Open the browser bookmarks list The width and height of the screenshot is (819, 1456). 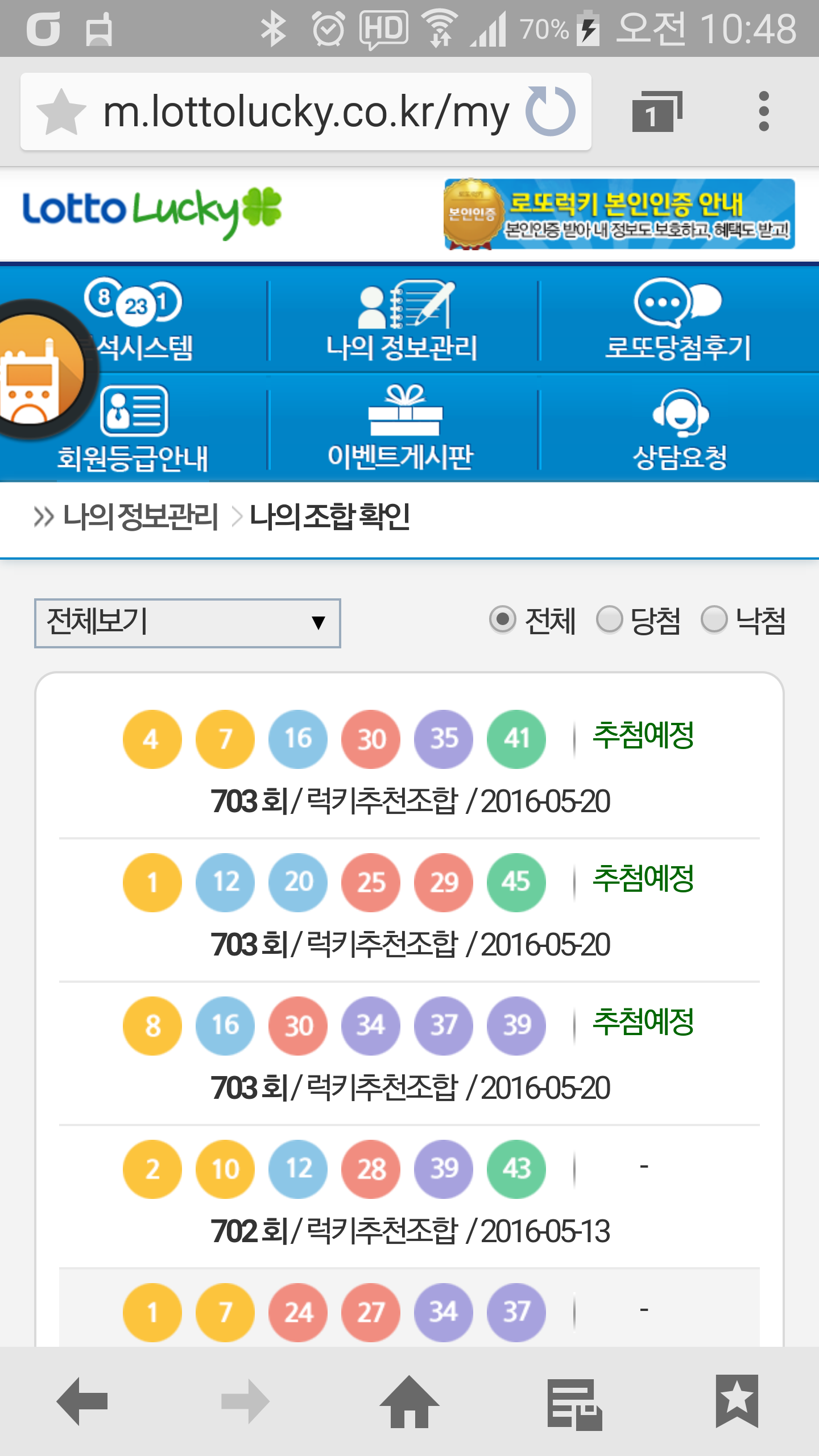click(x=737, y=1401)
